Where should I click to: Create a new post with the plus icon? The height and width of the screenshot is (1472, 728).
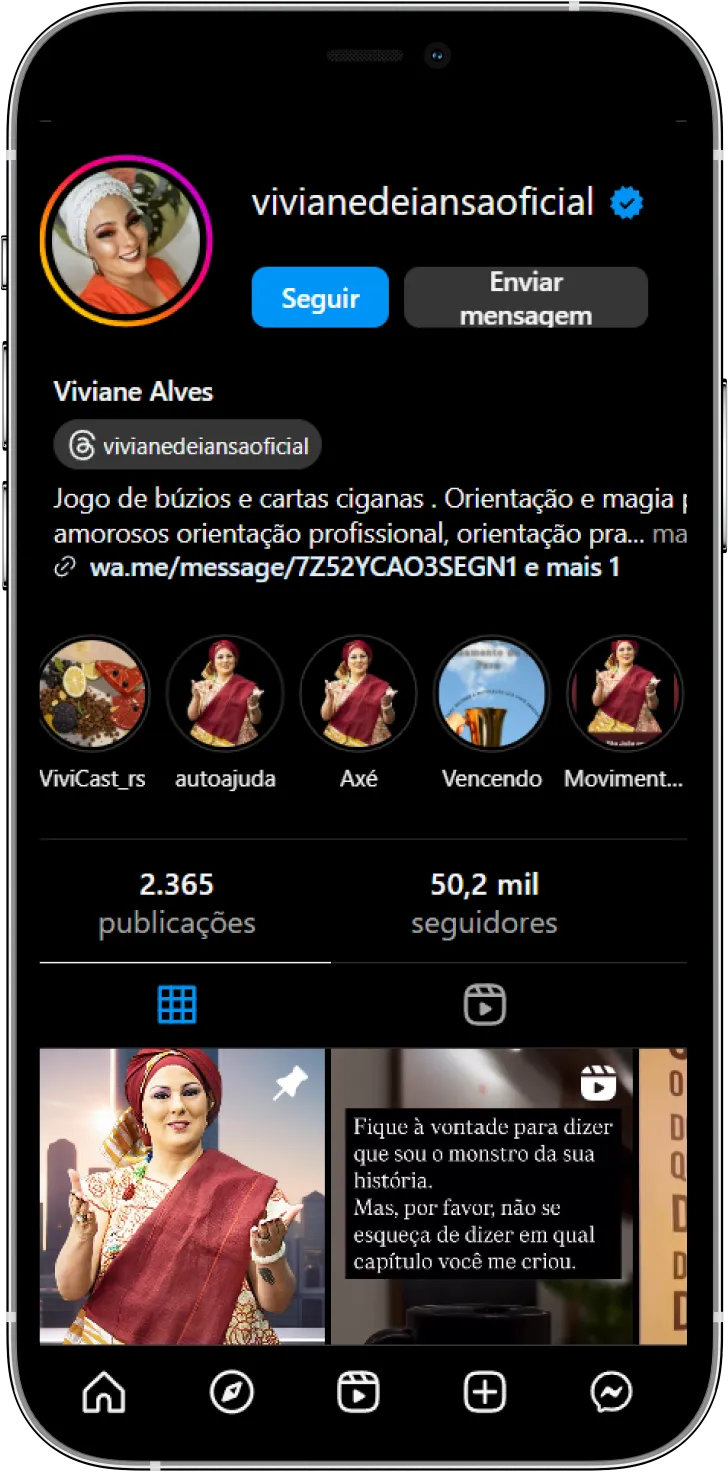(485, 1392)
